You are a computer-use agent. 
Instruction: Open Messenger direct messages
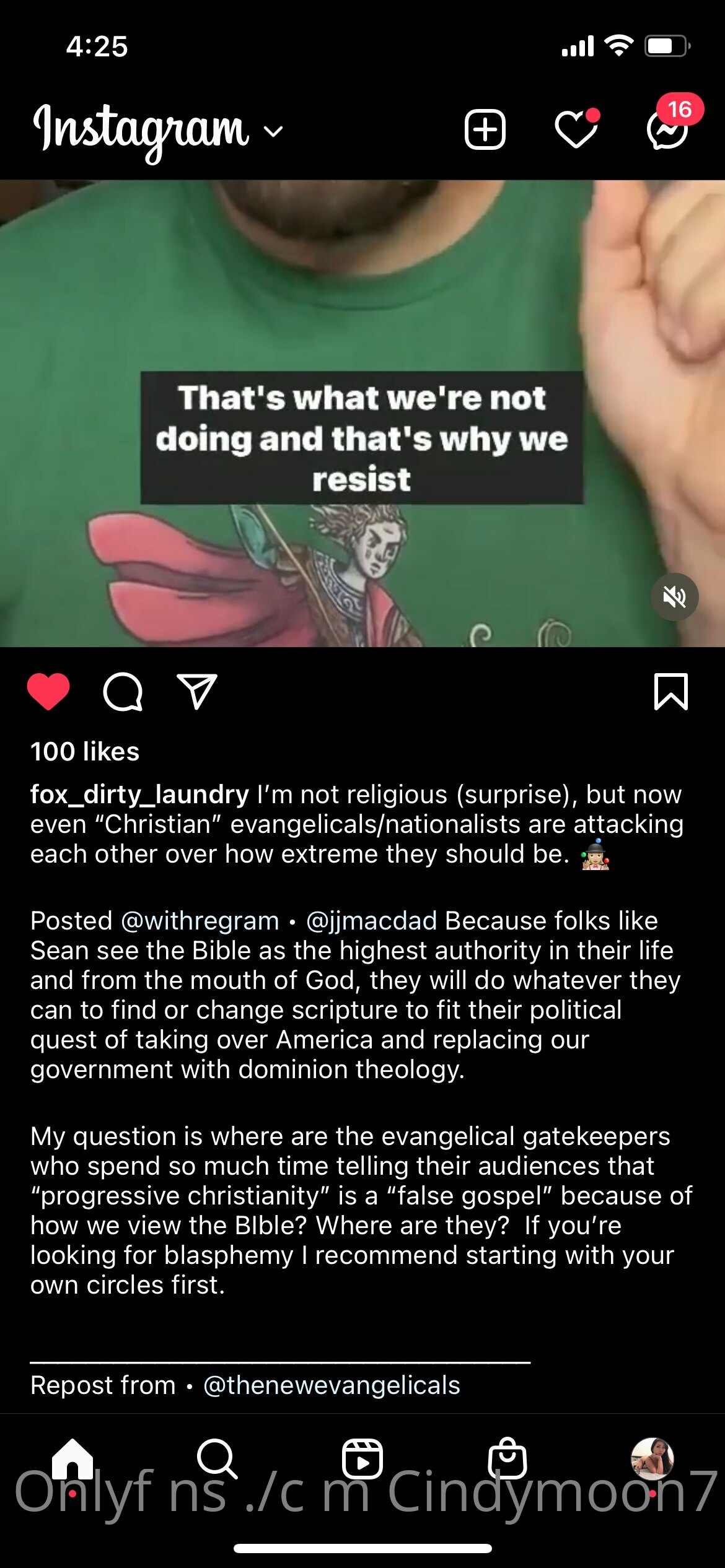coord(668,129)
